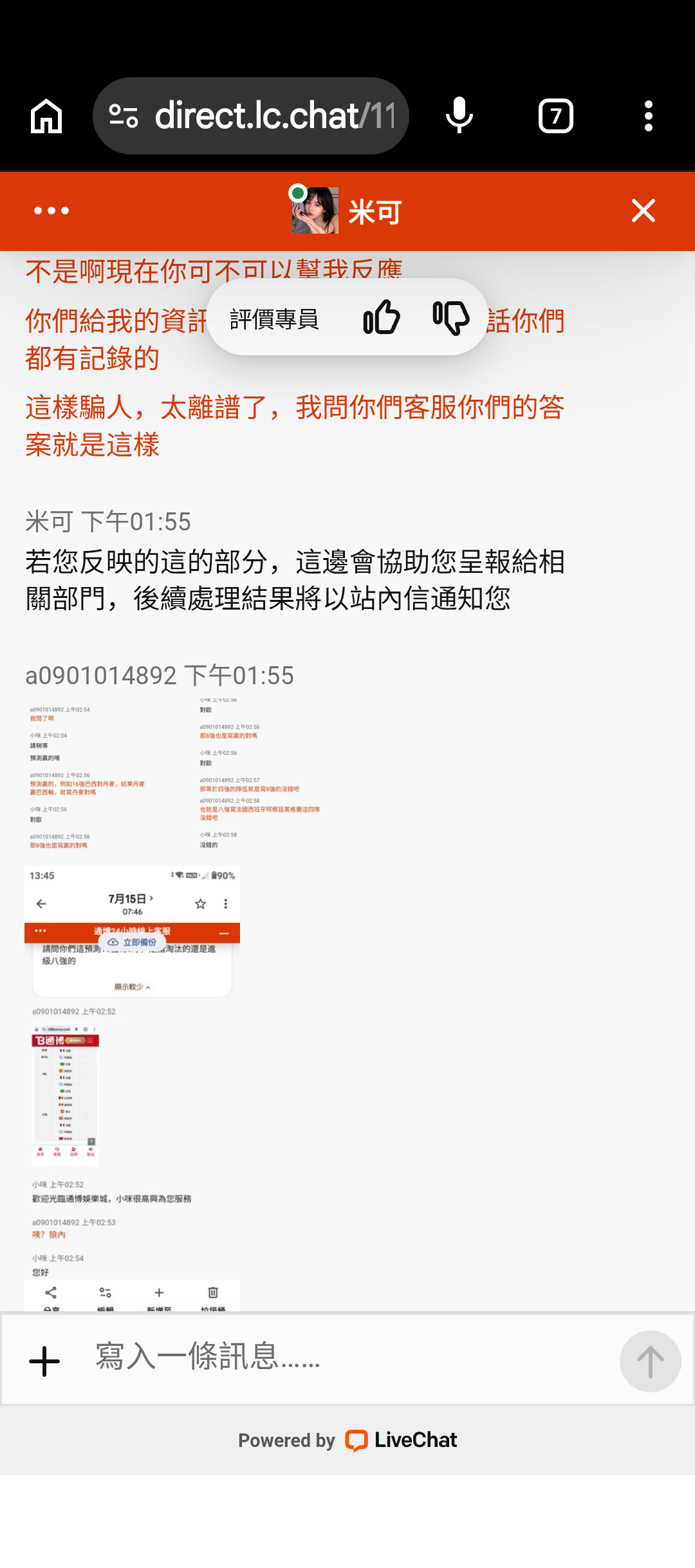This screenshot has width=695, height=1568.
Task: Open the chat options three-dot menu
Action: (51, 210)
